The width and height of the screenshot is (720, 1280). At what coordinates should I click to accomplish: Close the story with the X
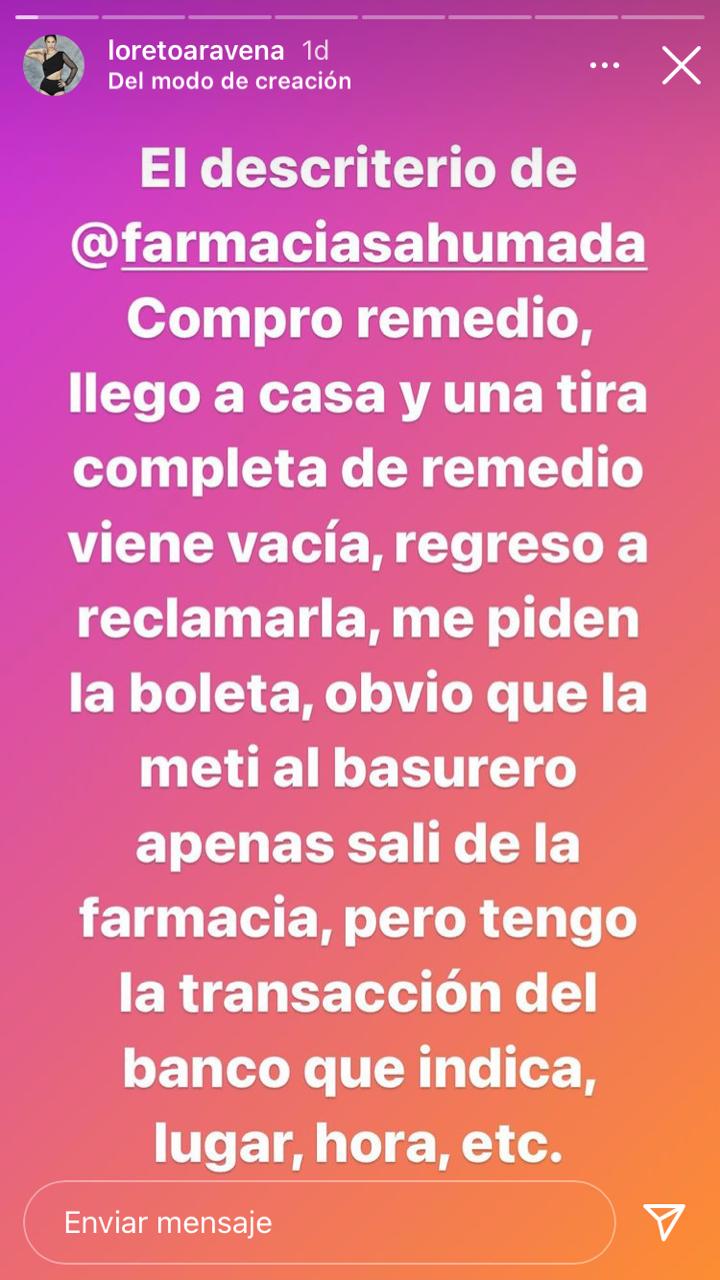(681, 65)
